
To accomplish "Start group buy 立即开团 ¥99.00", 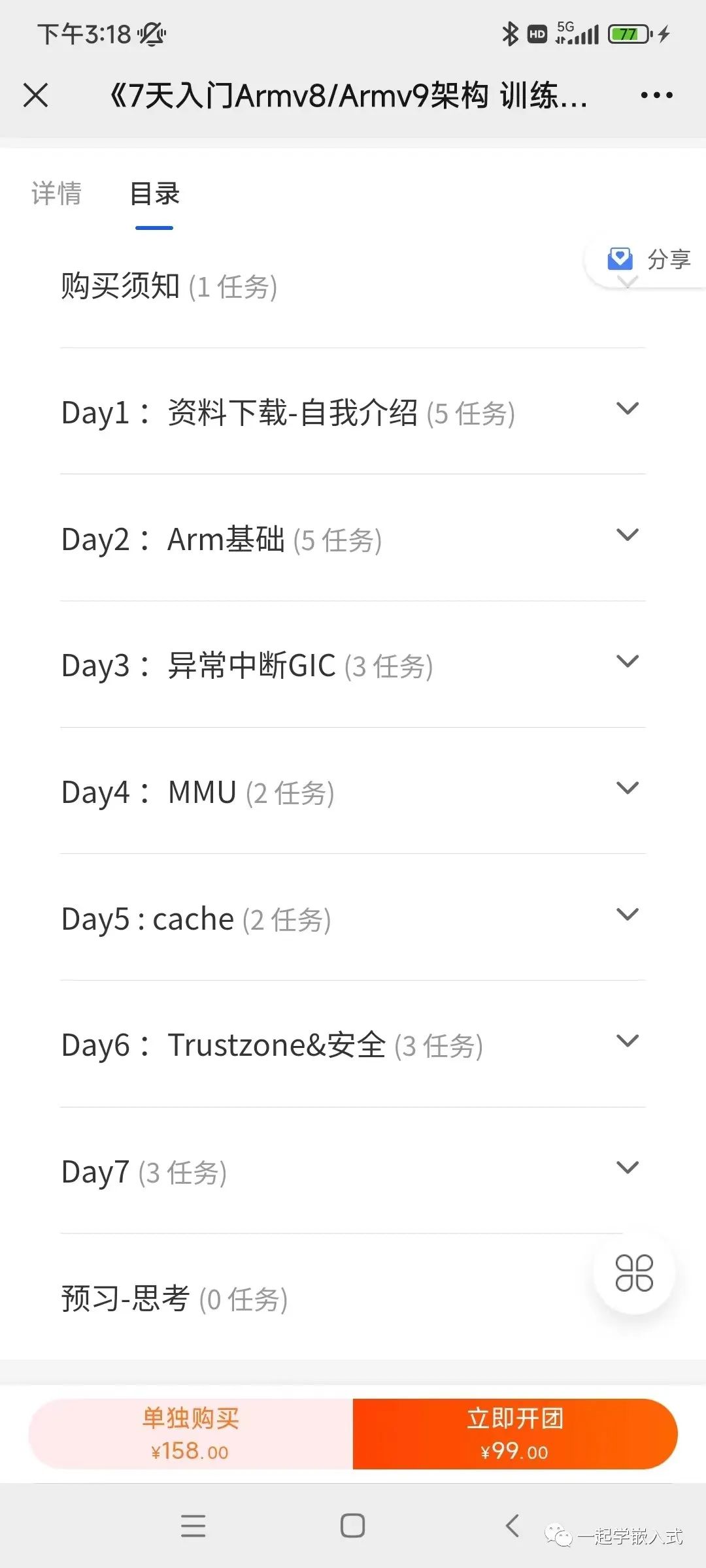I will 515,1434.
